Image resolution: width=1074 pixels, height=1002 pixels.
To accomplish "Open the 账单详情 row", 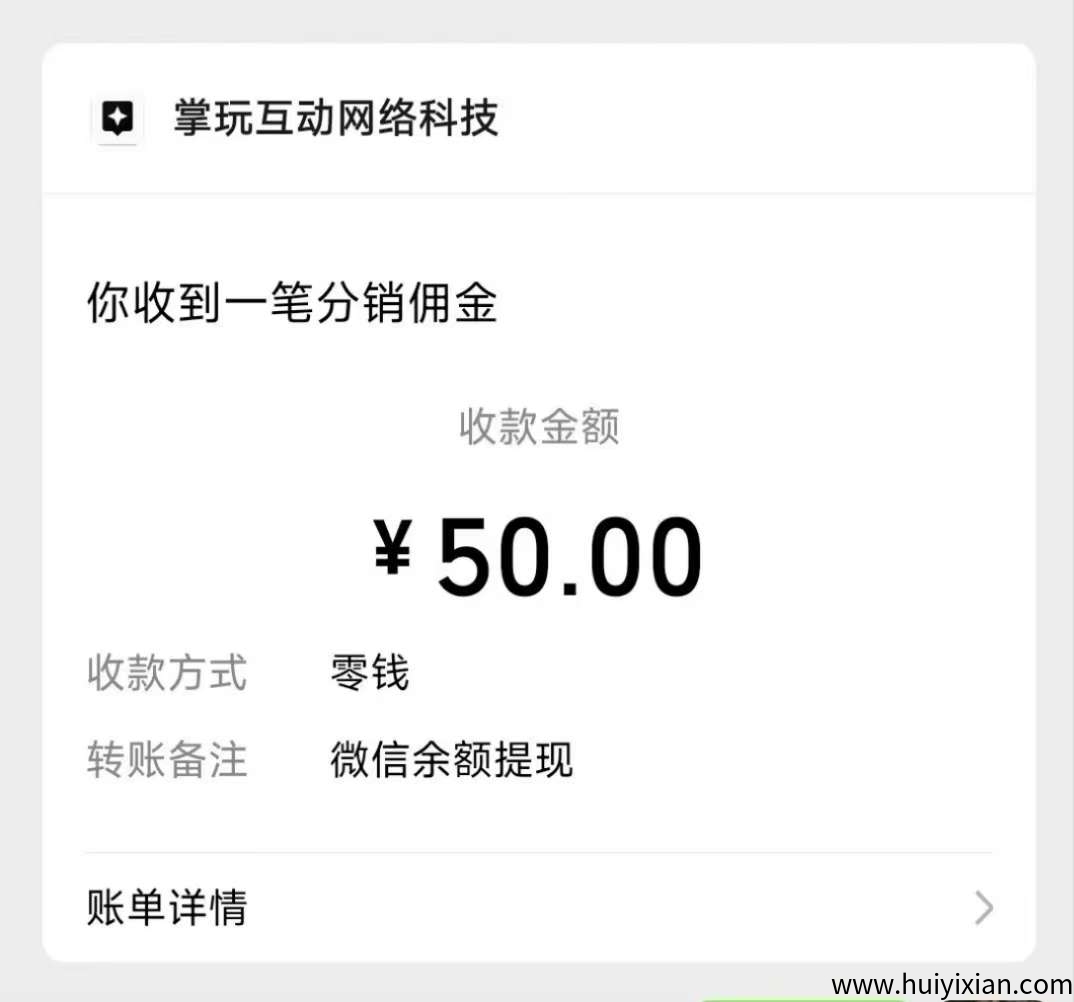I will point(538,908).
